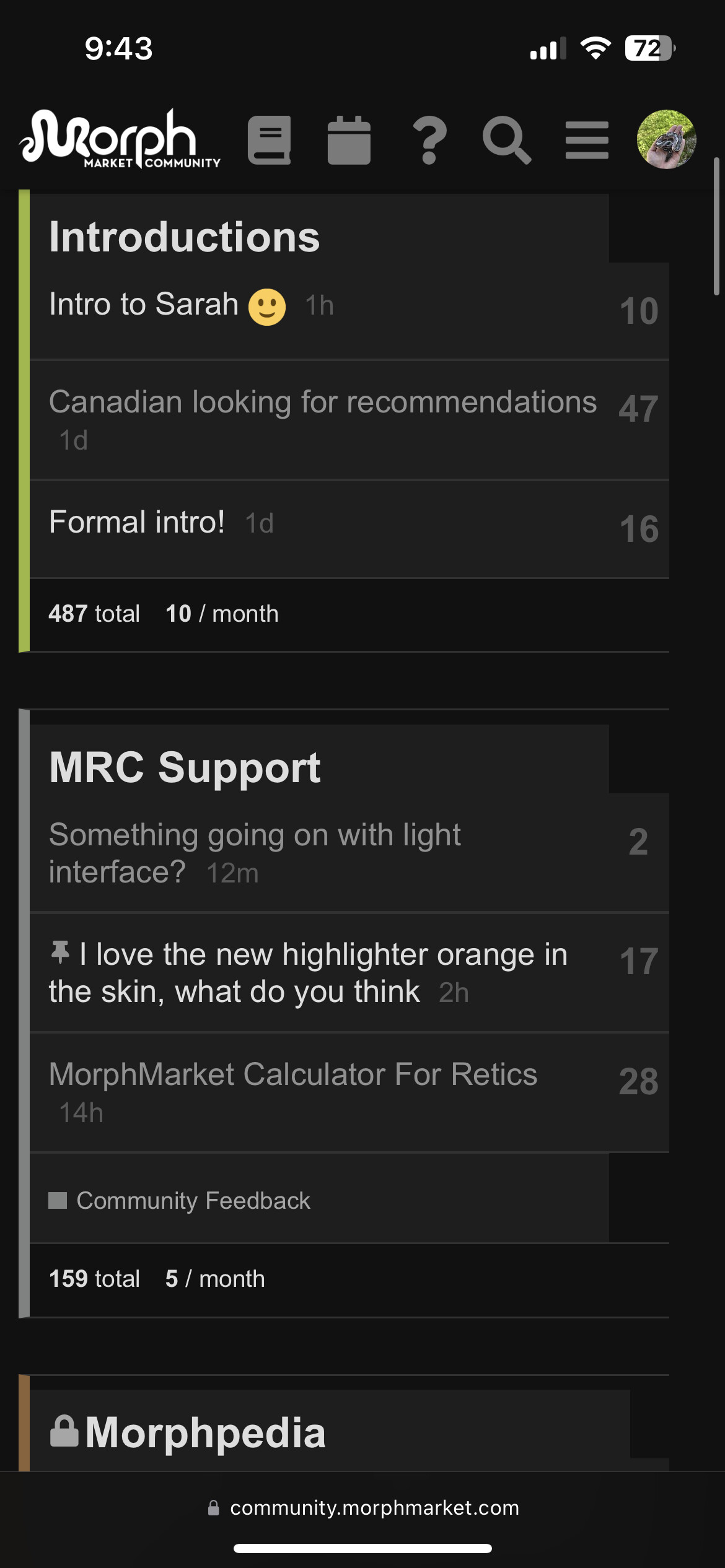Open the MRC Support category
Viewport: 725px width, 1568px height.
(x=185, y=767)
